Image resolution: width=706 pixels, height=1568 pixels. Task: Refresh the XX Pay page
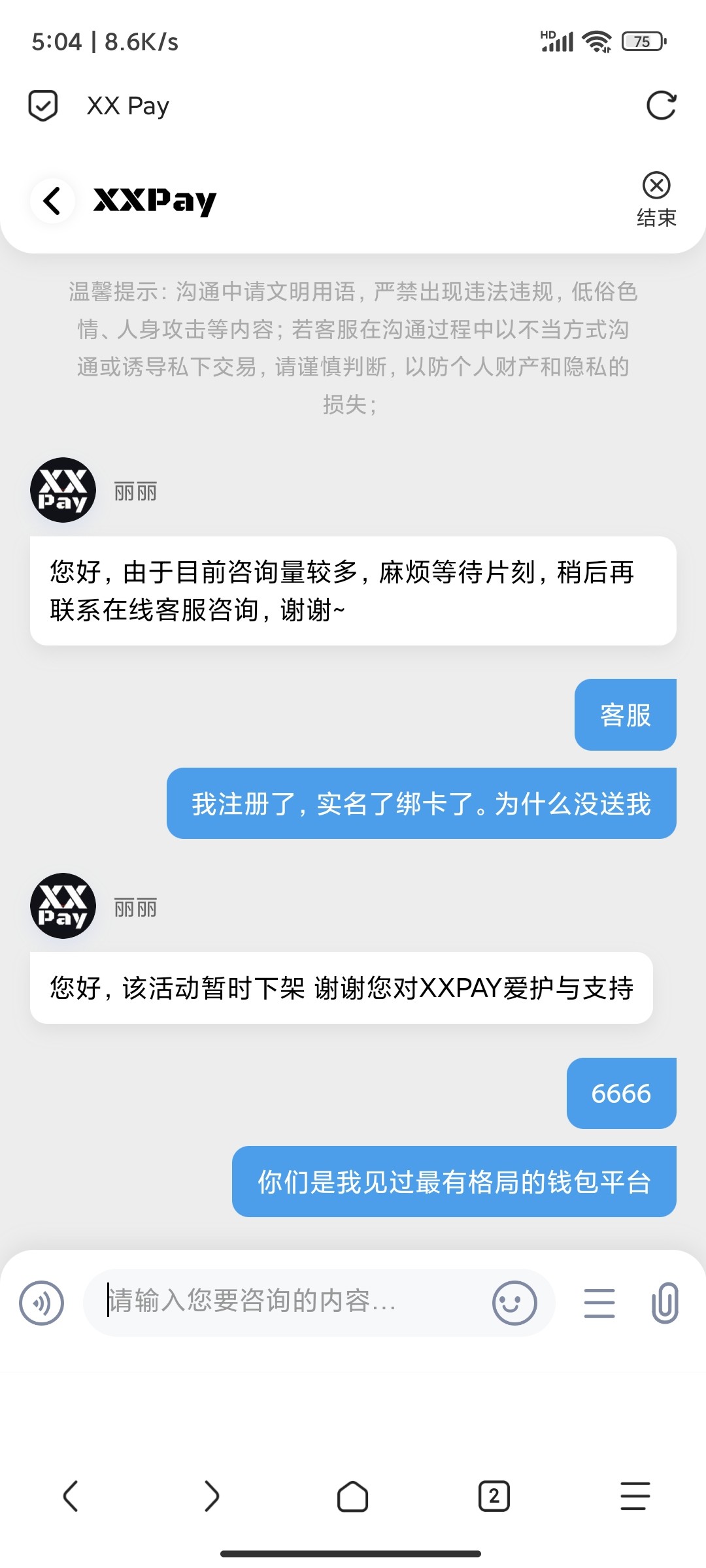click(662, 105)
